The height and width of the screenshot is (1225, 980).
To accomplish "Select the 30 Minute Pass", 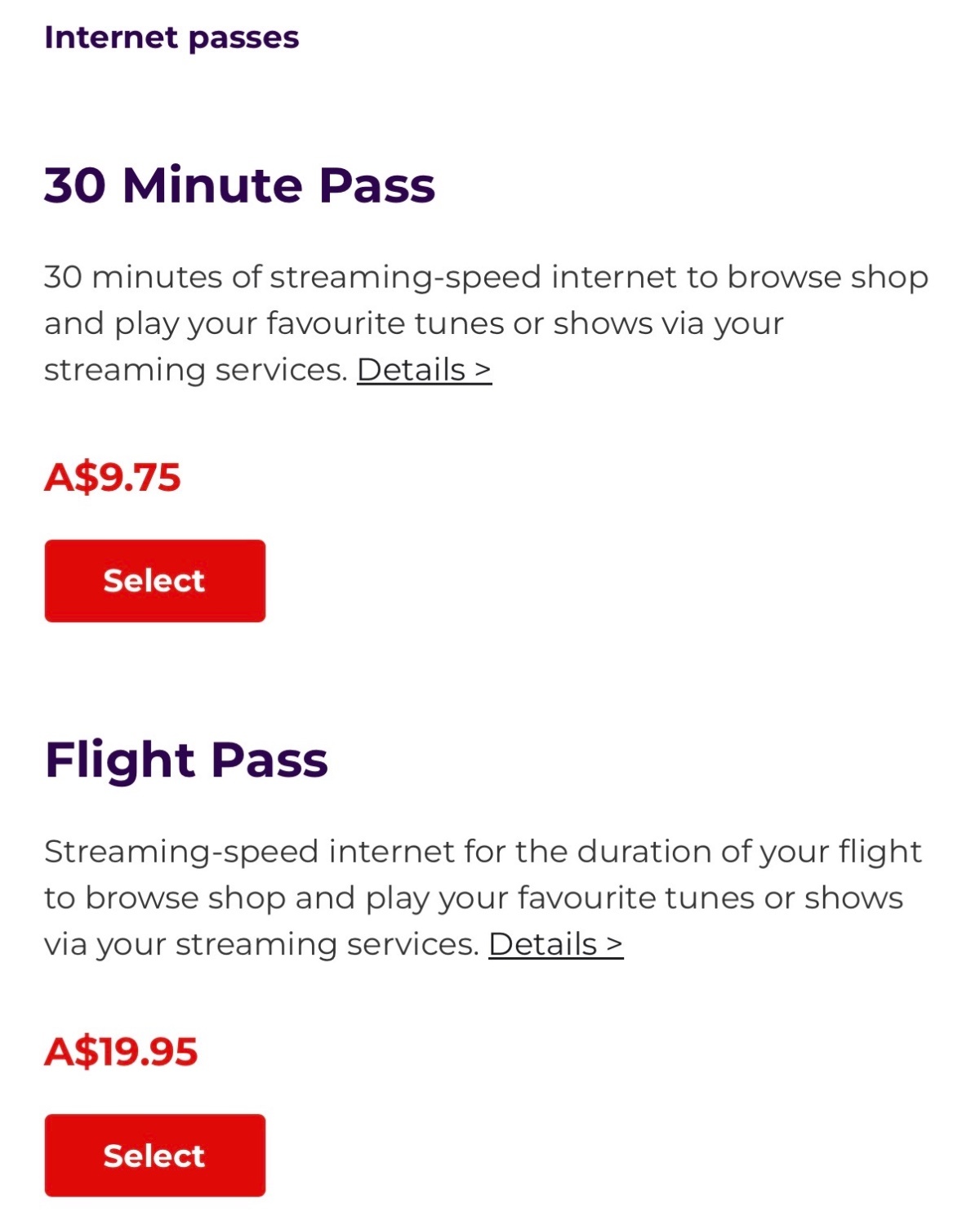I will 154,581.
